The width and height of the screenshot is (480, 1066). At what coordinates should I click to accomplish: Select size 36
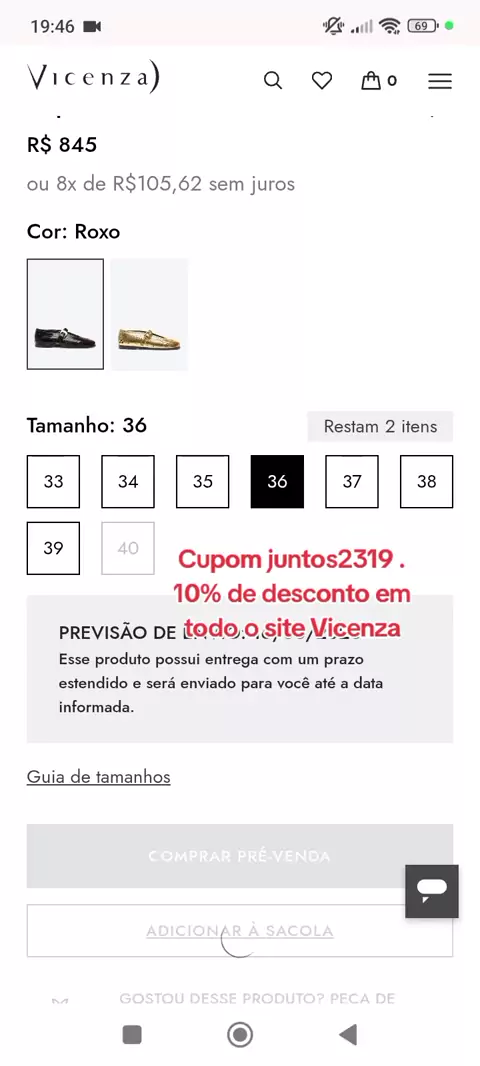(277, 481)
